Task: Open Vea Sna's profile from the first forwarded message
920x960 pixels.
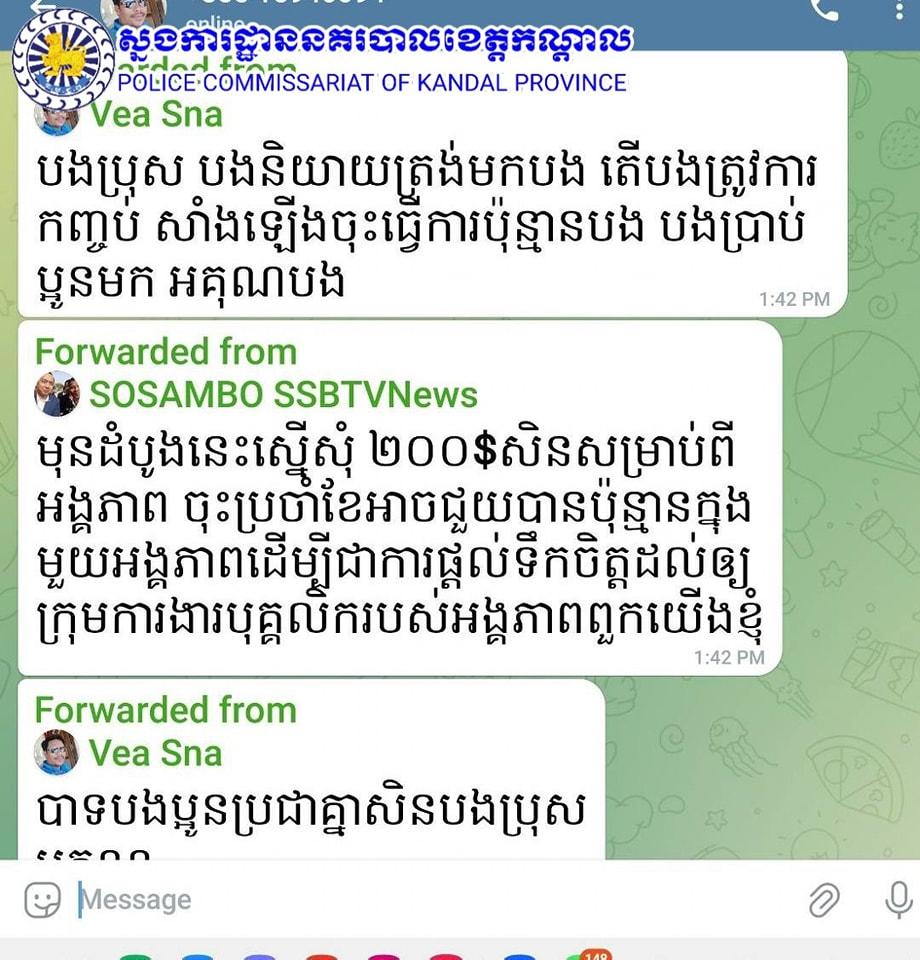Action: (x=156, y=114)
